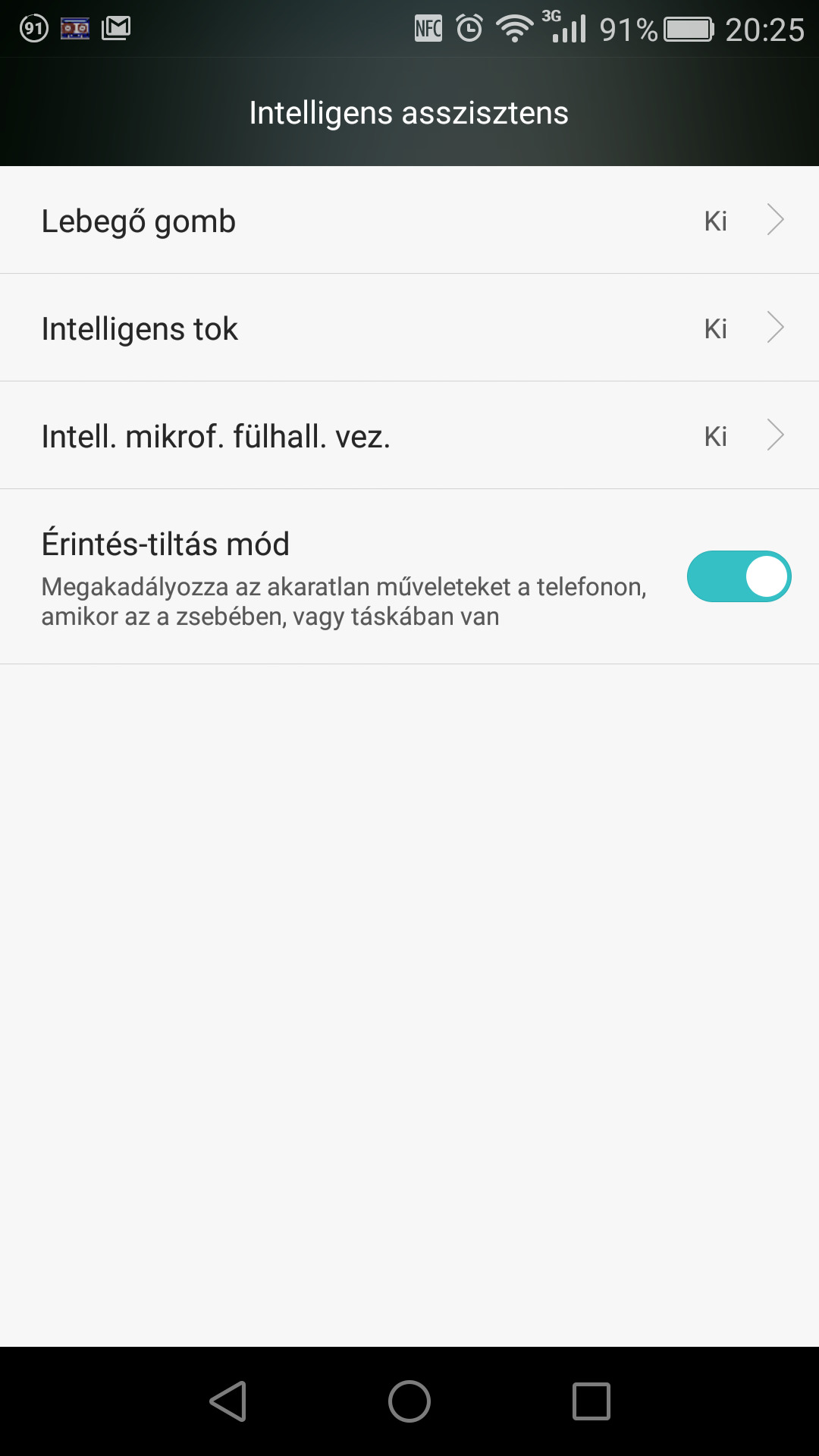
Task: Disable the Érintés-tiltás mód switch
Action: point(739,576)
